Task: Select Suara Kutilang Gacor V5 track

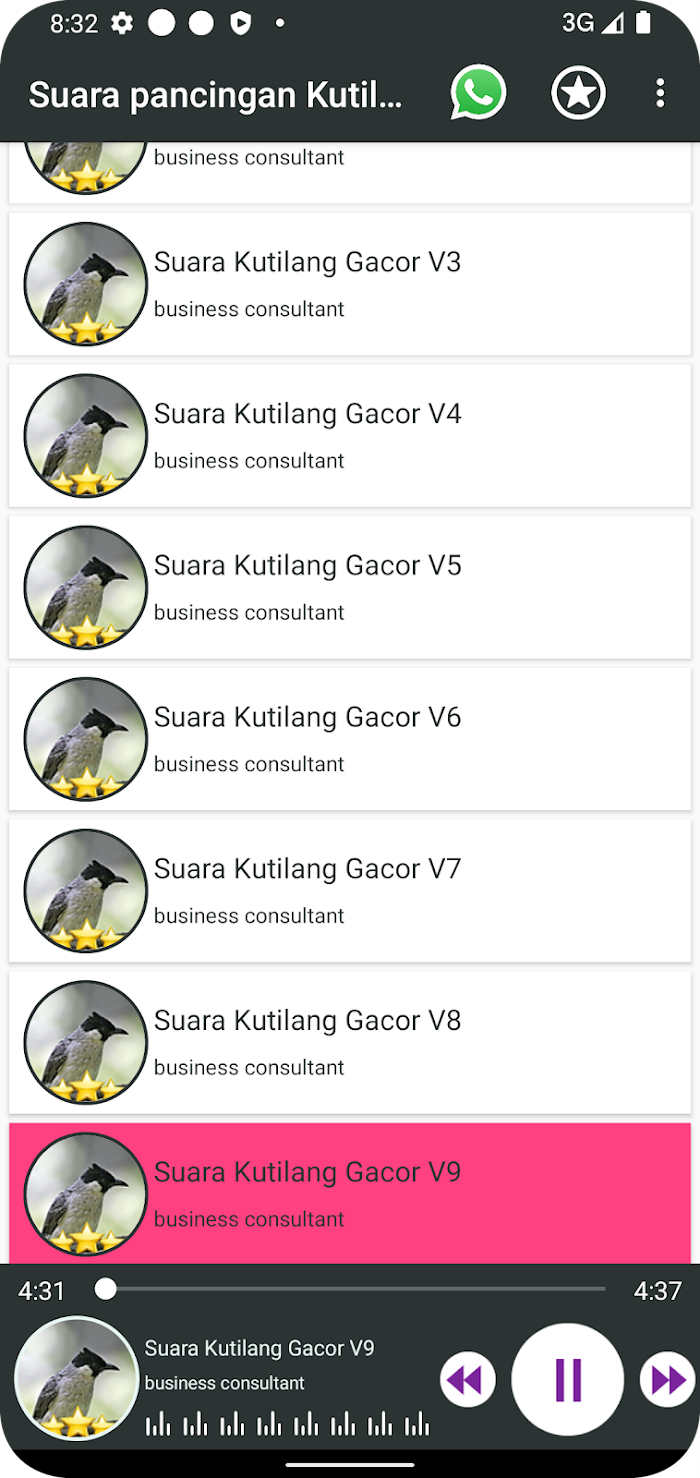Action: pyautogui.click(x=350, y=588)
